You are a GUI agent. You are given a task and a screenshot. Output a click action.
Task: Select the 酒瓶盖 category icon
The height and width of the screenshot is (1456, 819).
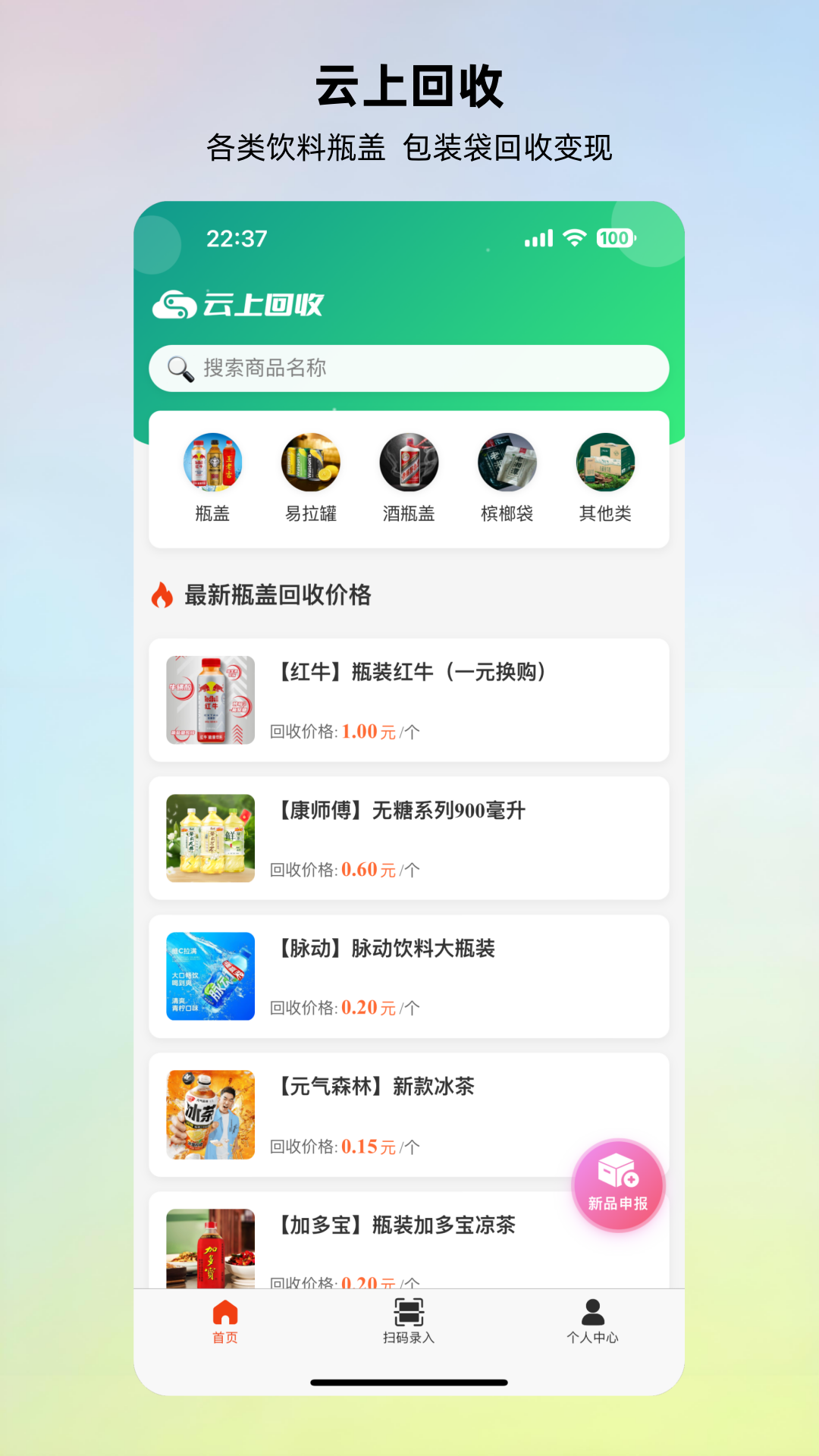point(409,463)
